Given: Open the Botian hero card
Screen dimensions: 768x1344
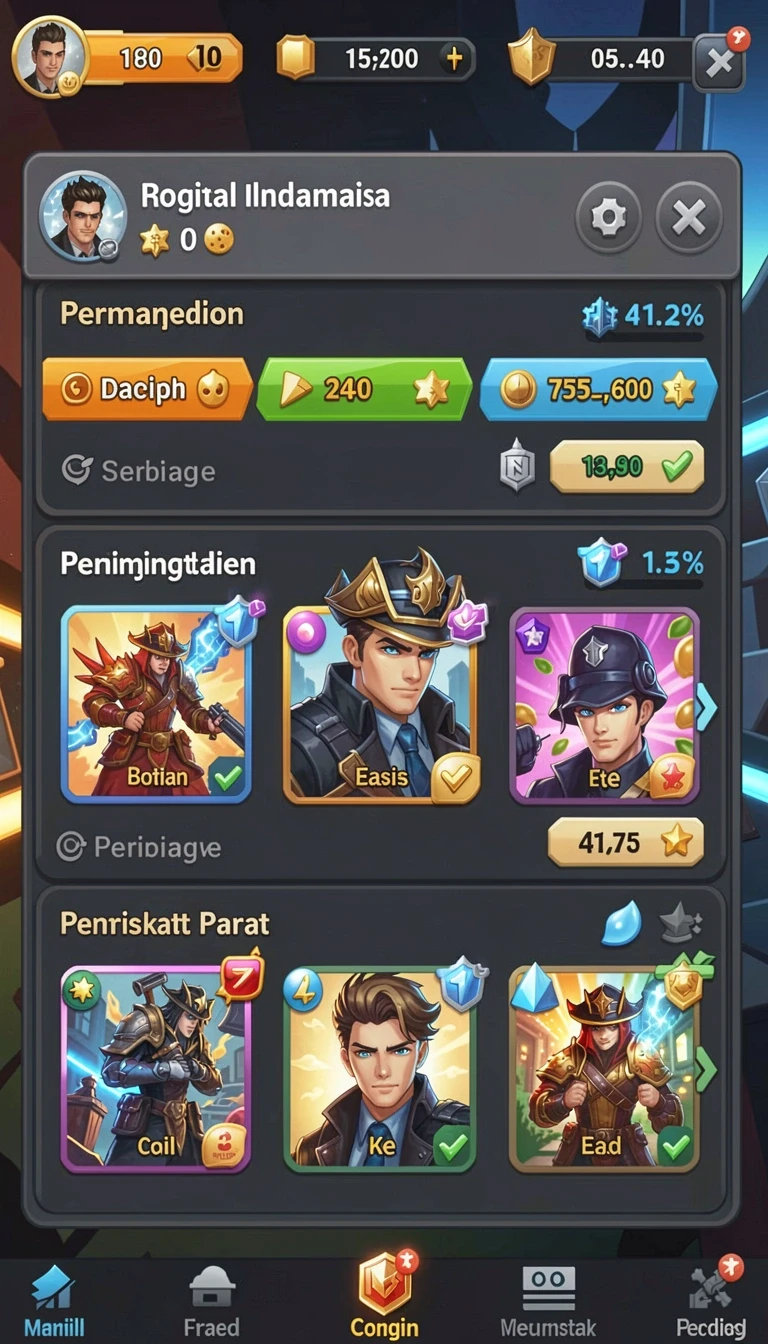Looking at the screenshot, I should [x=156, y=704].
